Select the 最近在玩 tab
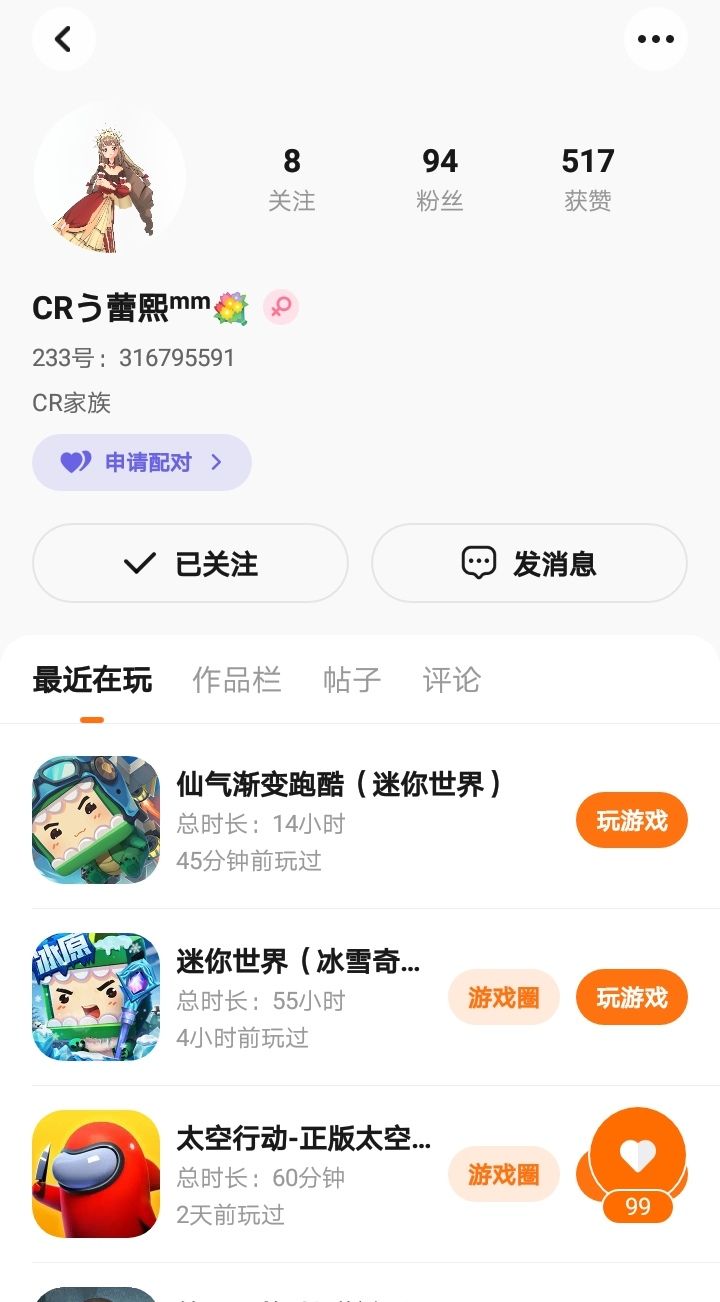720x1302 pixels. [92, 680]
